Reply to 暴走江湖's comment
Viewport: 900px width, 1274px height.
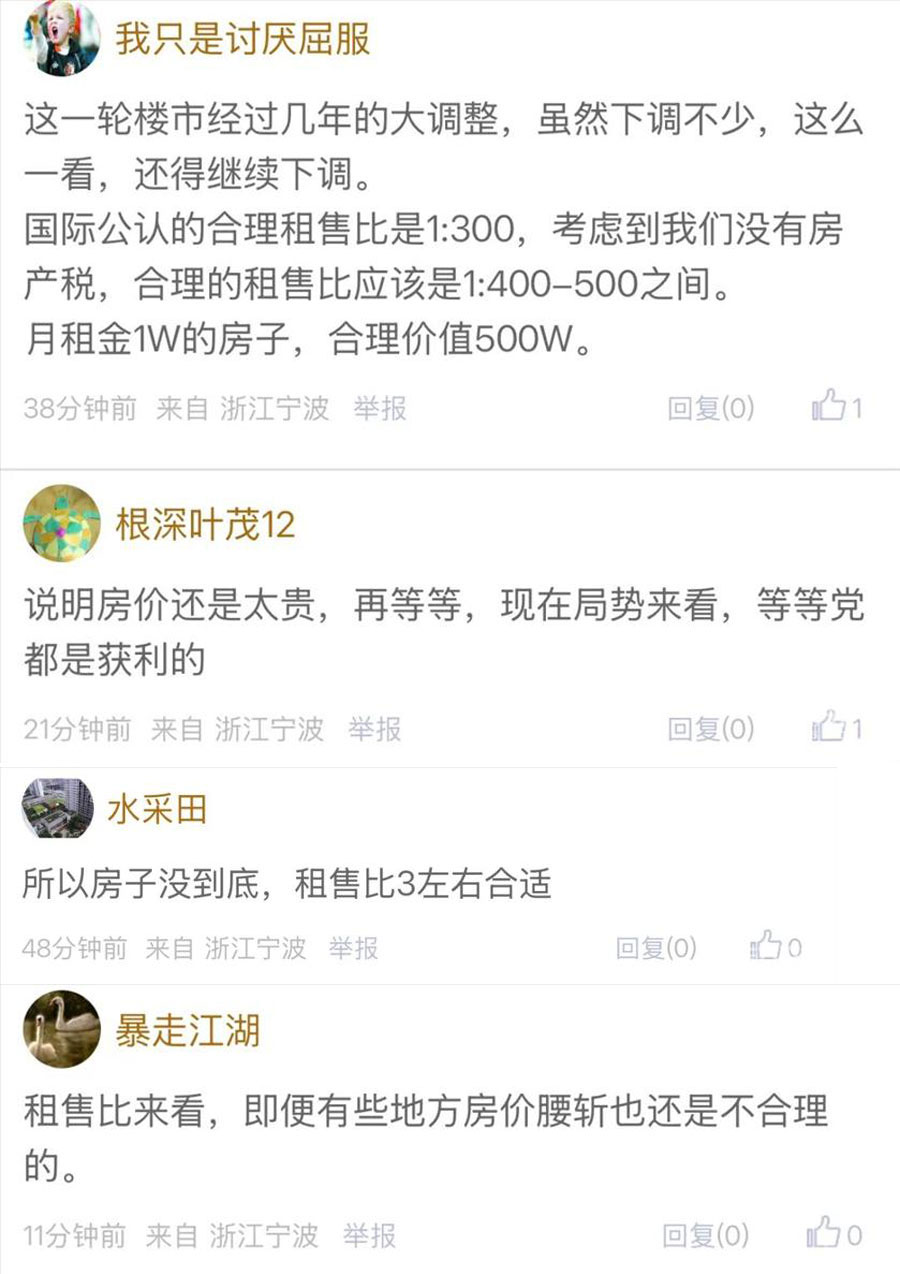click(x=705, y=1235)
